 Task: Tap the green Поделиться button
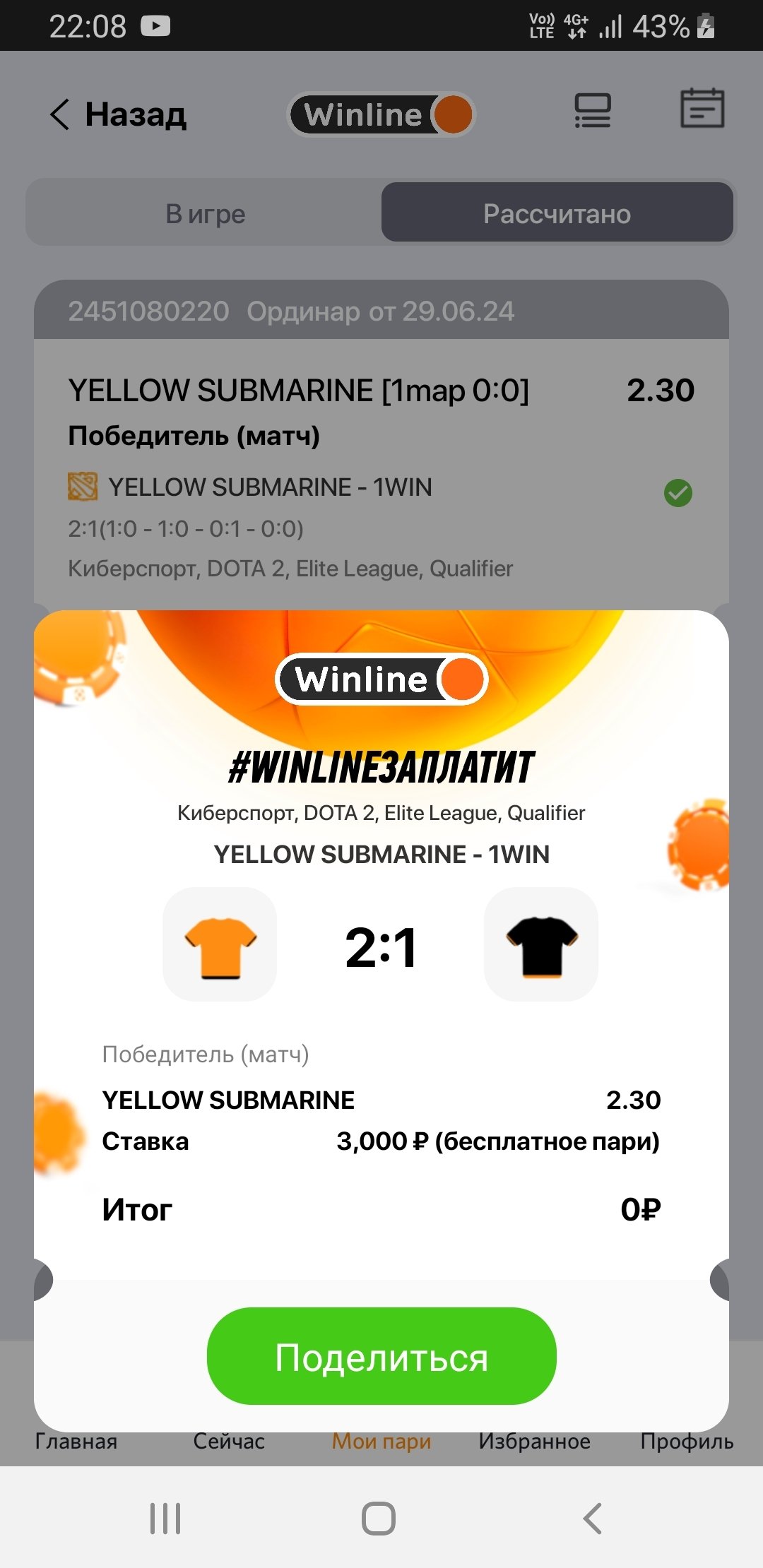(381, 1357)
